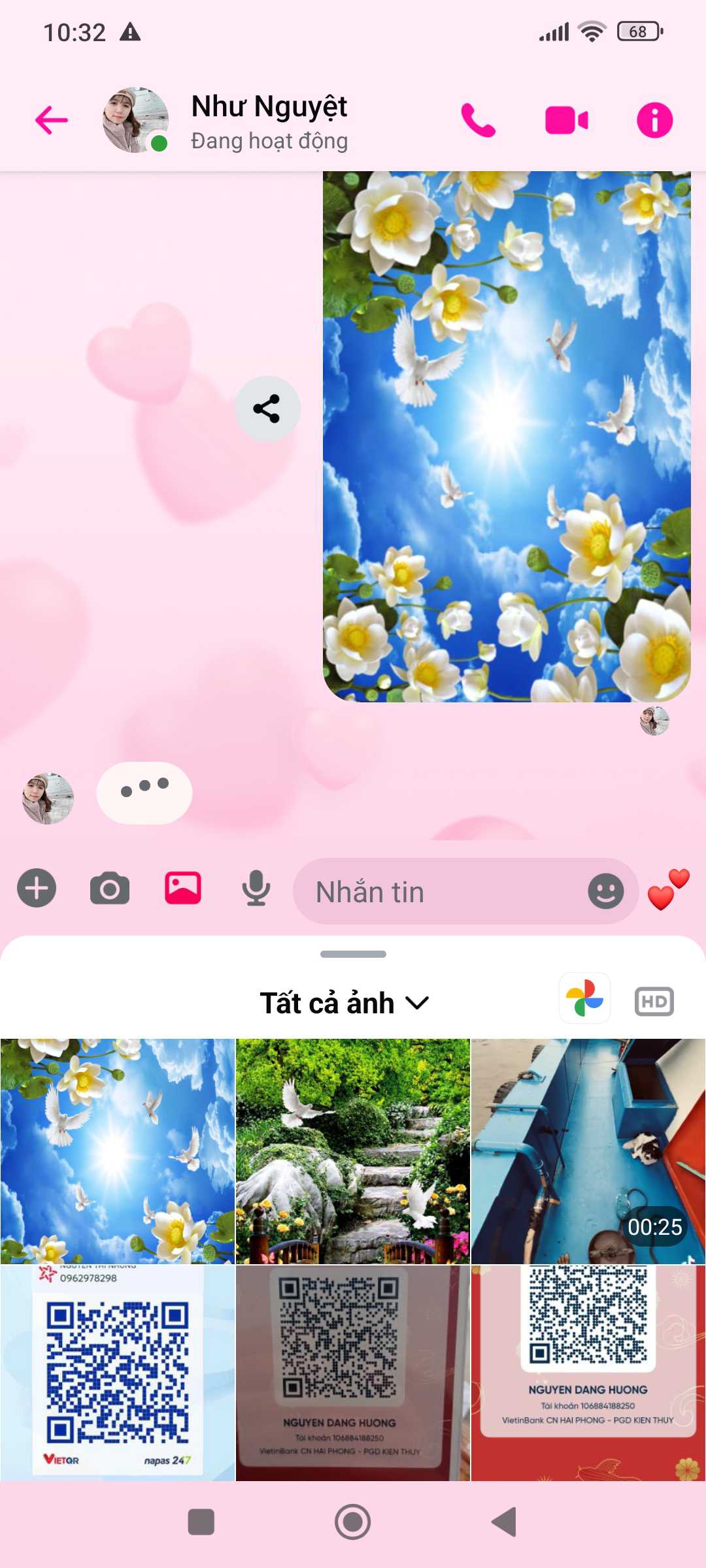This screenshot has width=706, height=1568.
Task: Open the camera from the chat bar
Action: (109, 889)
